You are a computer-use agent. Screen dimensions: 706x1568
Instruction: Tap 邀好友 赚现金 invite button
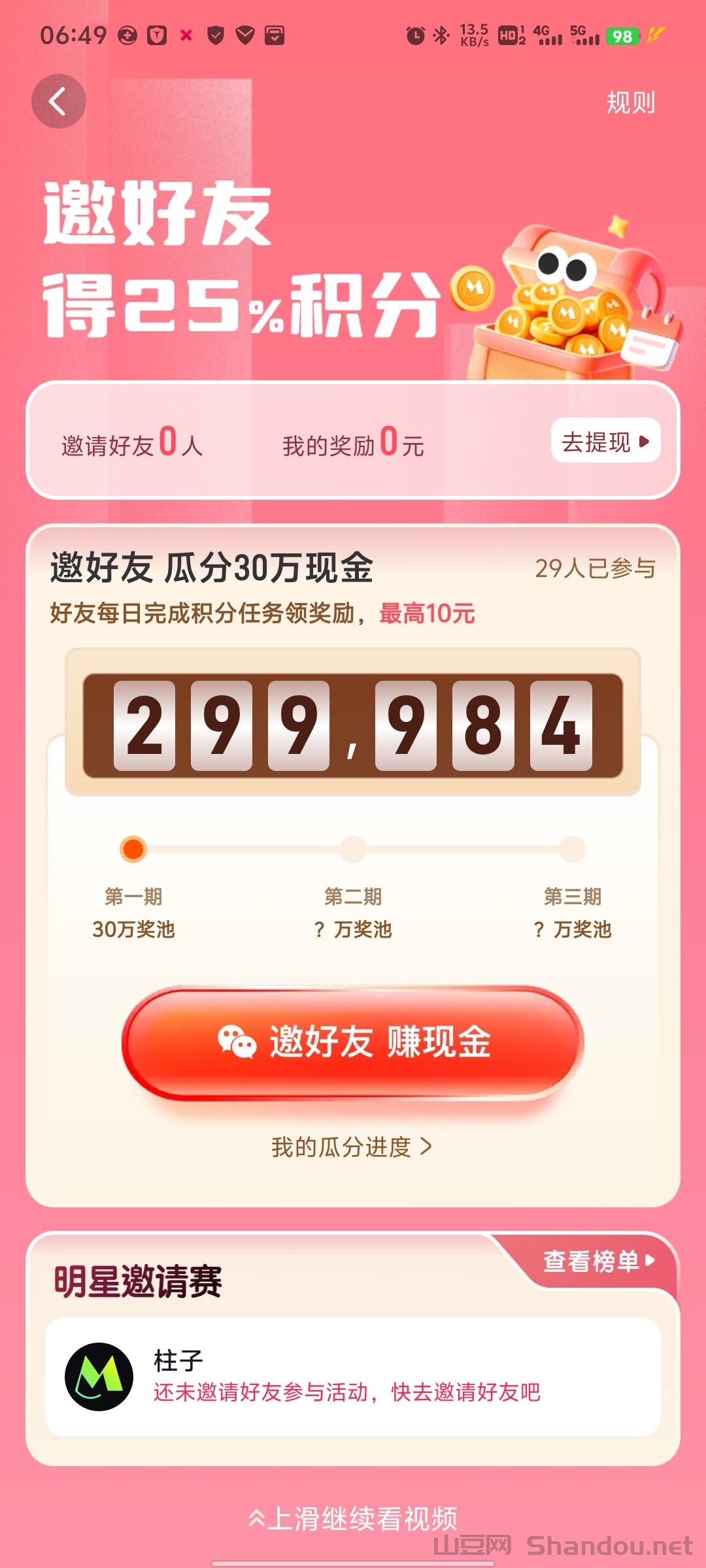click(x=353, y=1041)
